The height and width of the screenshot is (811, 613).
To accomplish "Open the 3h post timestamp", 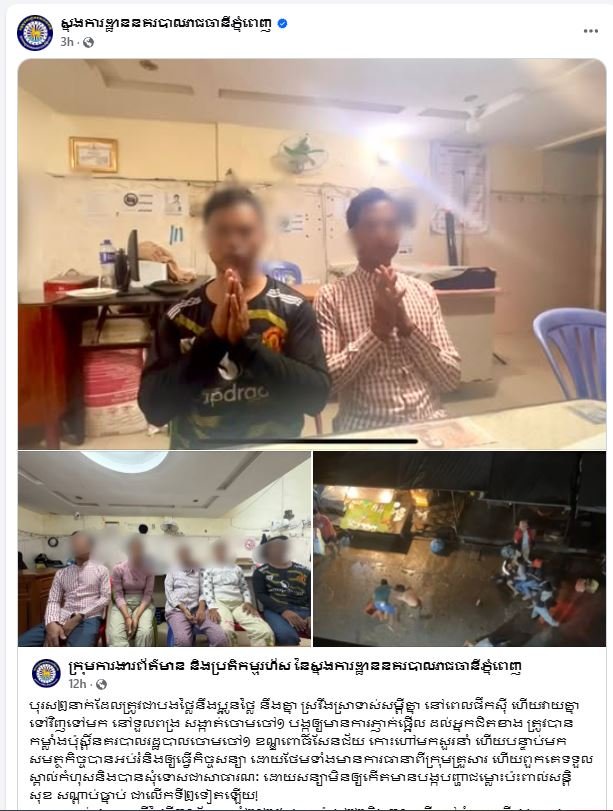I will pyautogui.click(x=67, y=43).
